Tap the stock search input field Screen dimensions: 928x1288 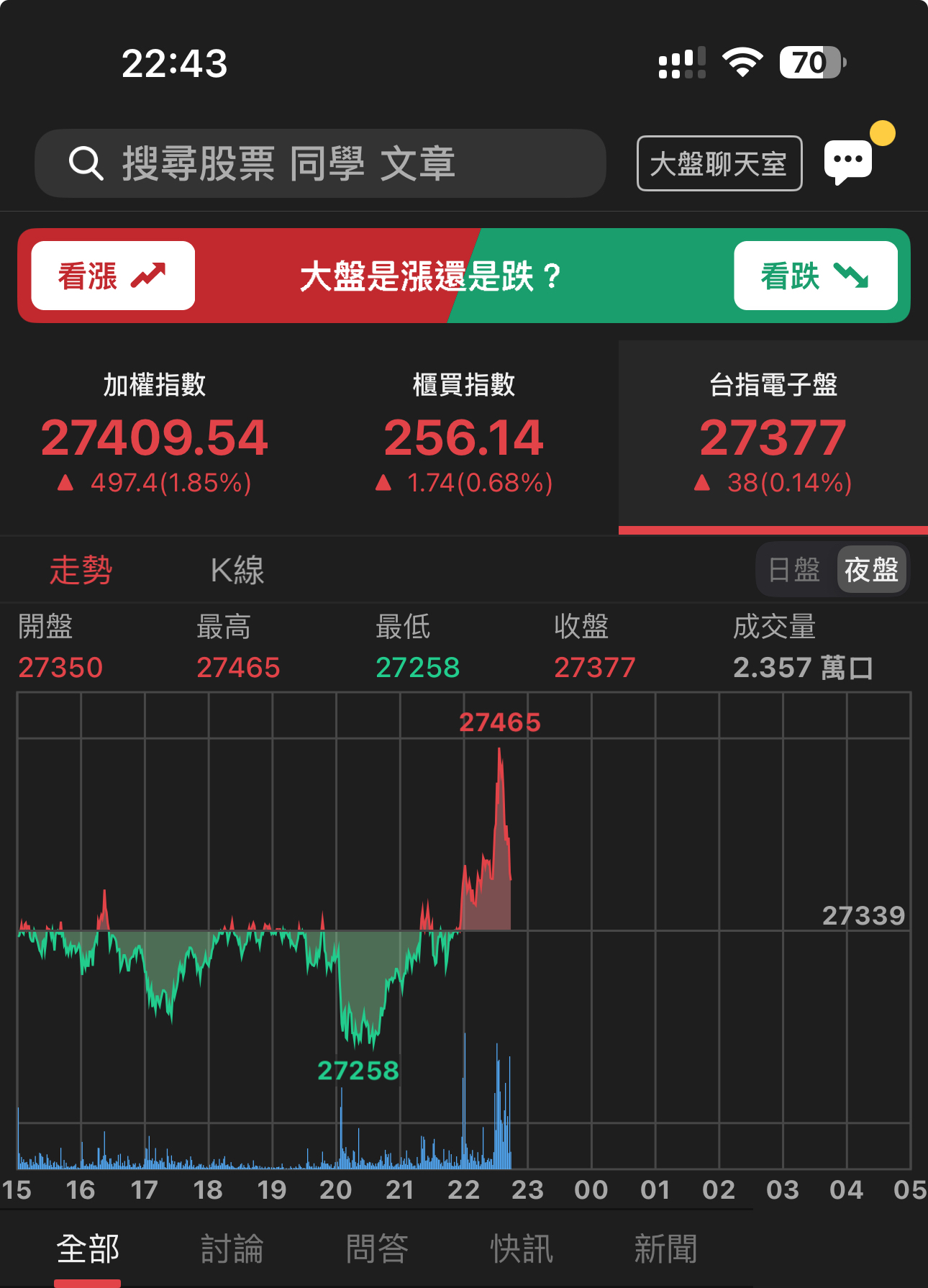click(324, 163)
